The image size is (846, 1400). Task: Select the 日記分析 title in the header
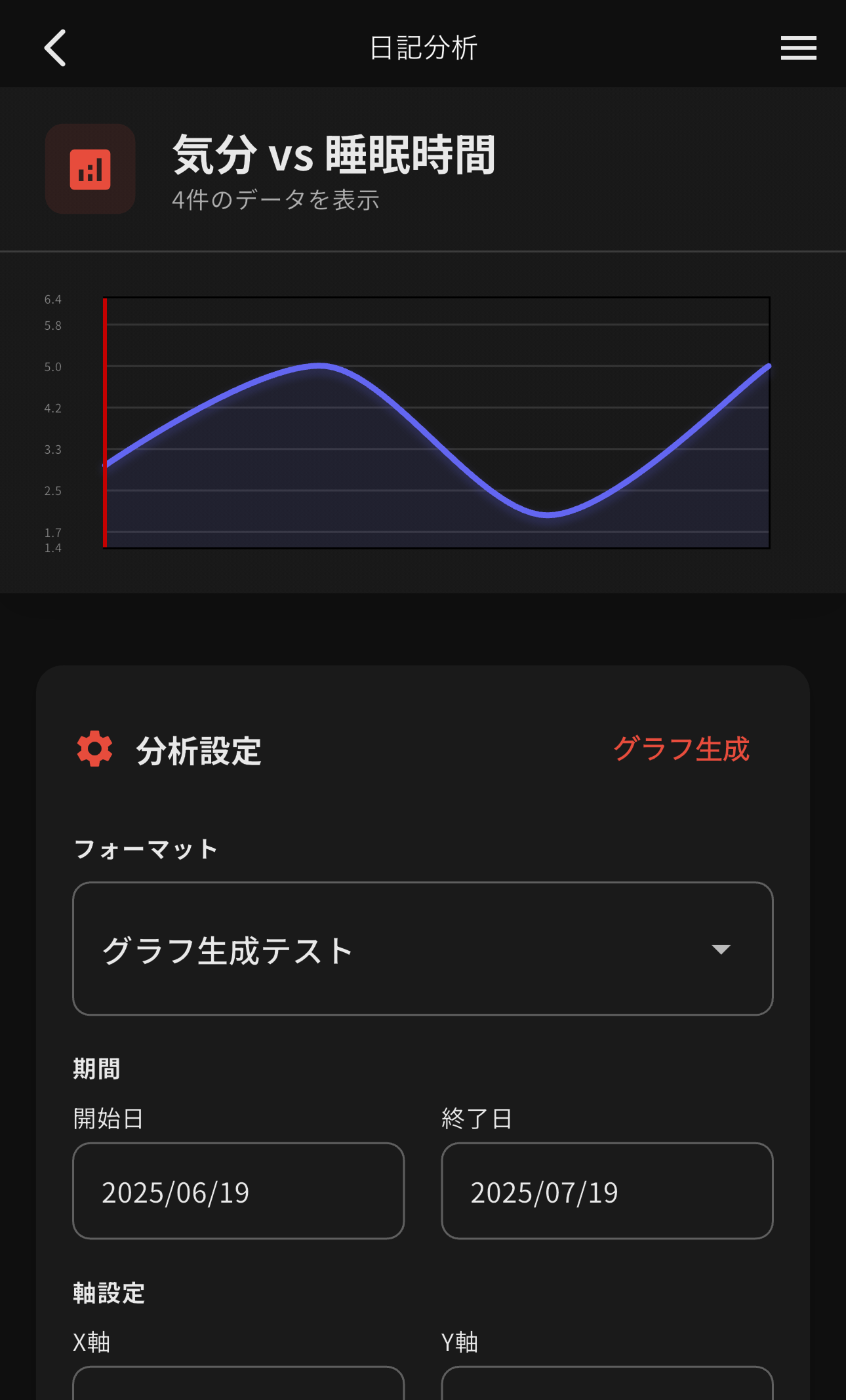point(422,48)
